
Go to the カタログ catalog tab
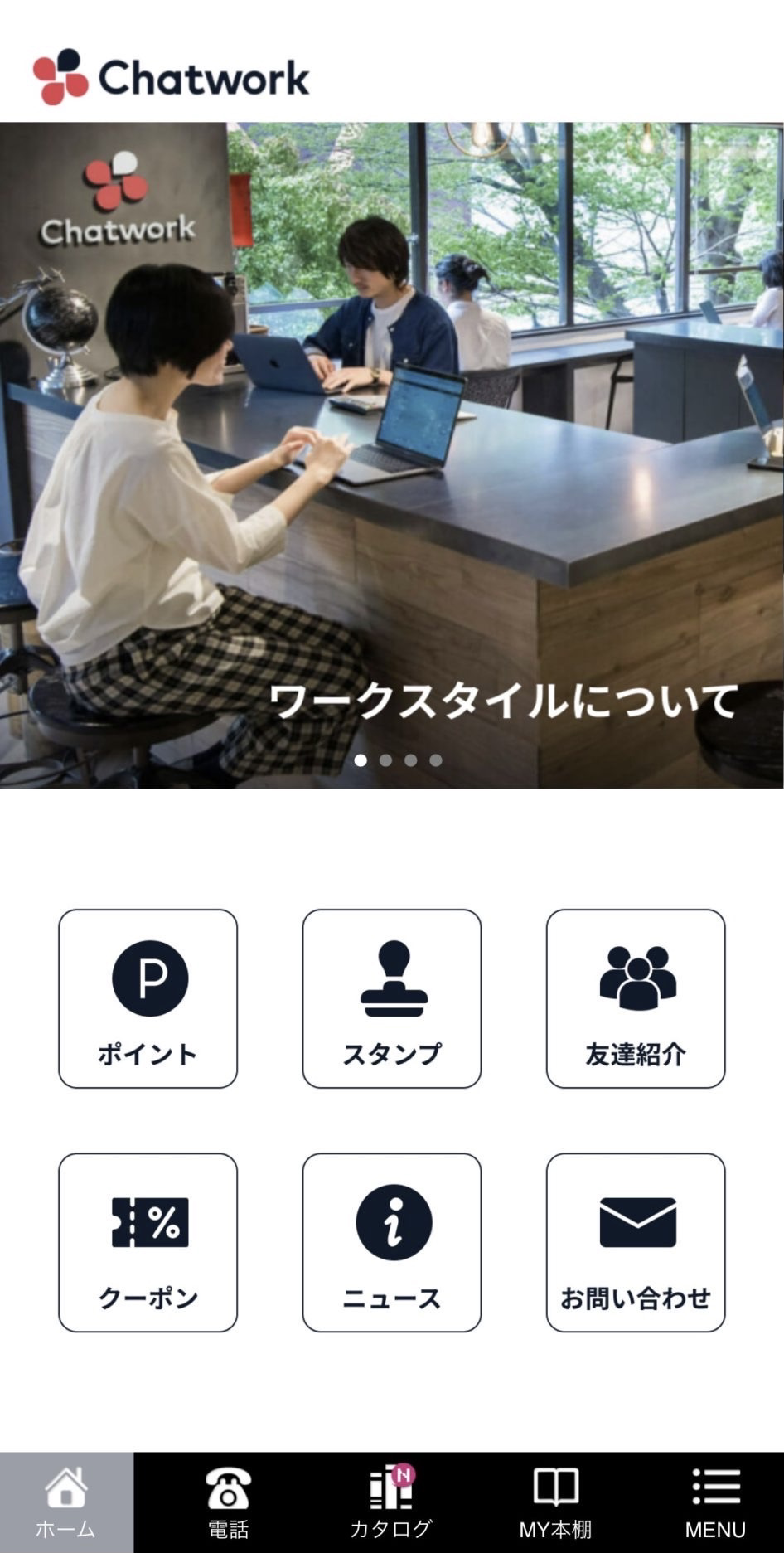pyautogui.click(x=391, y=1502)
